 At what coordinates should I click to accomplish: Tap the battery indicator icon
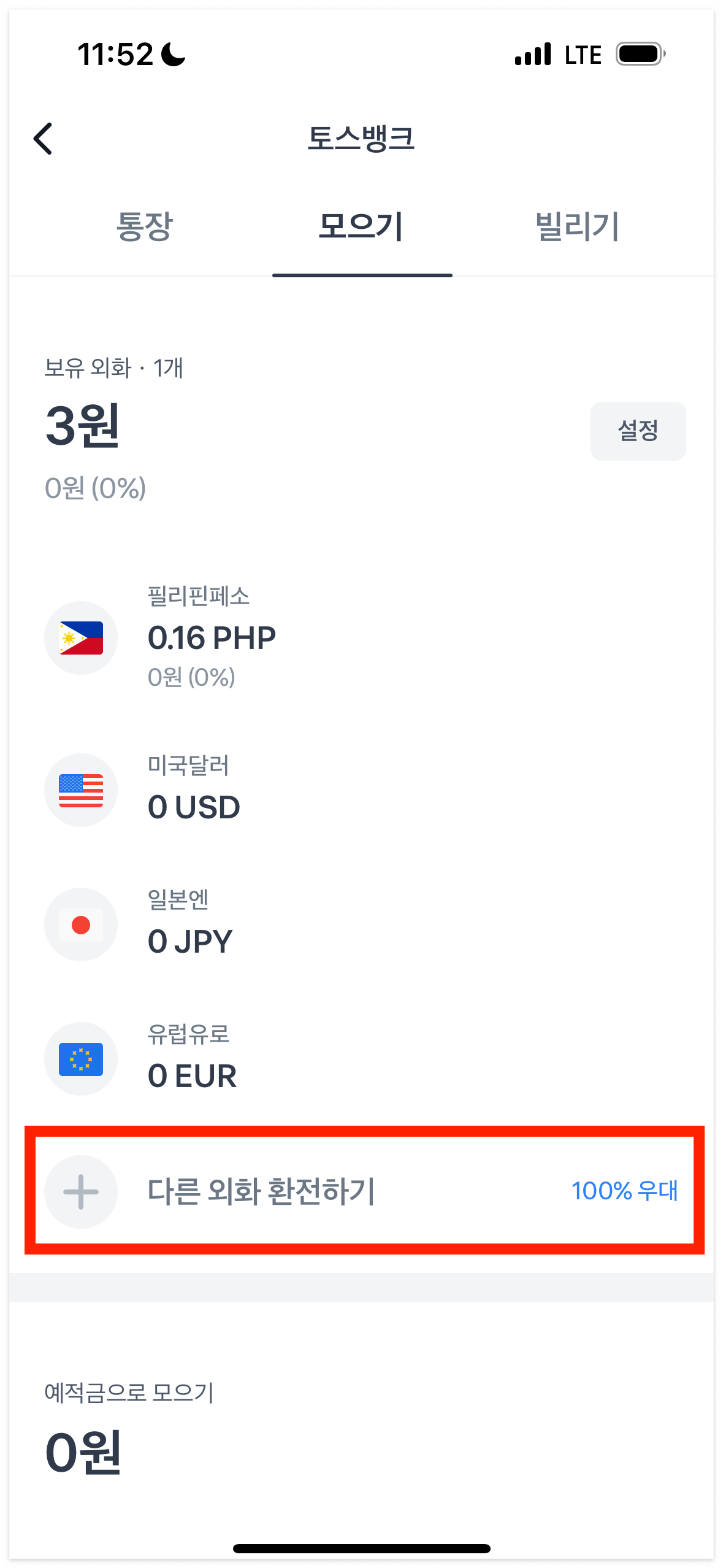(638, 54)
